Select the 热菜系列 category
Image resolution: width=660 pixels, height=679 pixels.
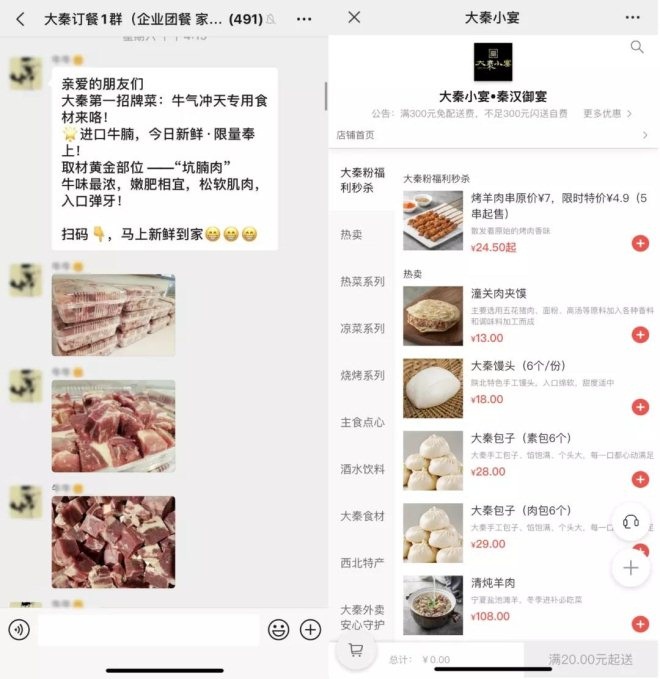362,282
